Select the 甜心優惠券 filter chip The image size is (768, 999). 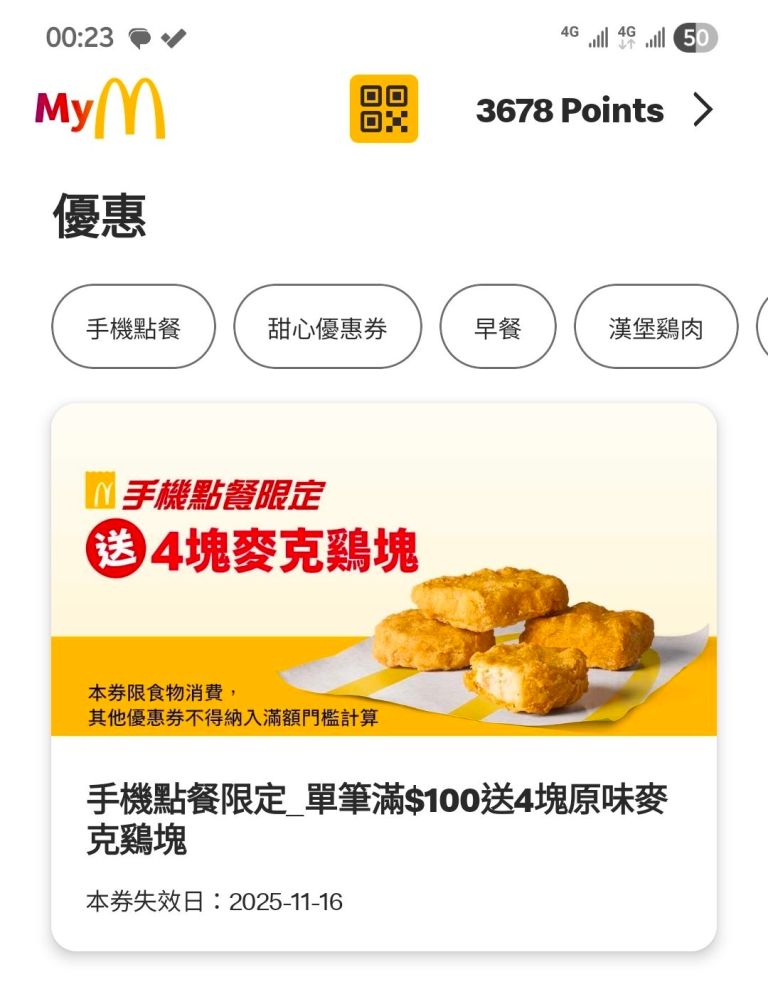click(x=327, y=327)
